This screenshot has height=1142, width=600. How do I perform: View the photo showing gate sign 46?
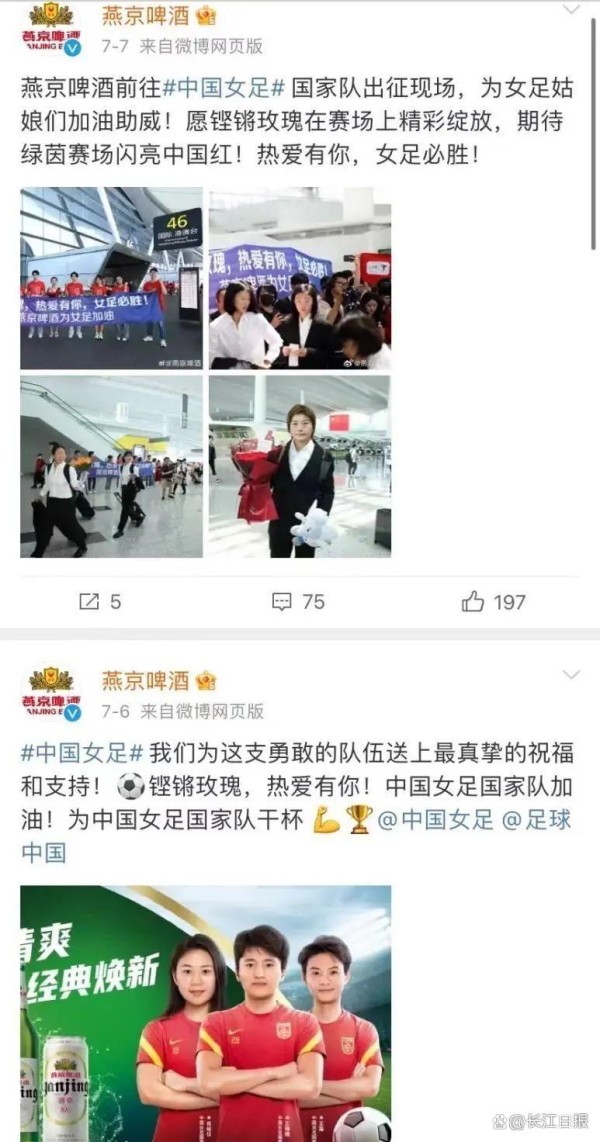click(111, 278)
